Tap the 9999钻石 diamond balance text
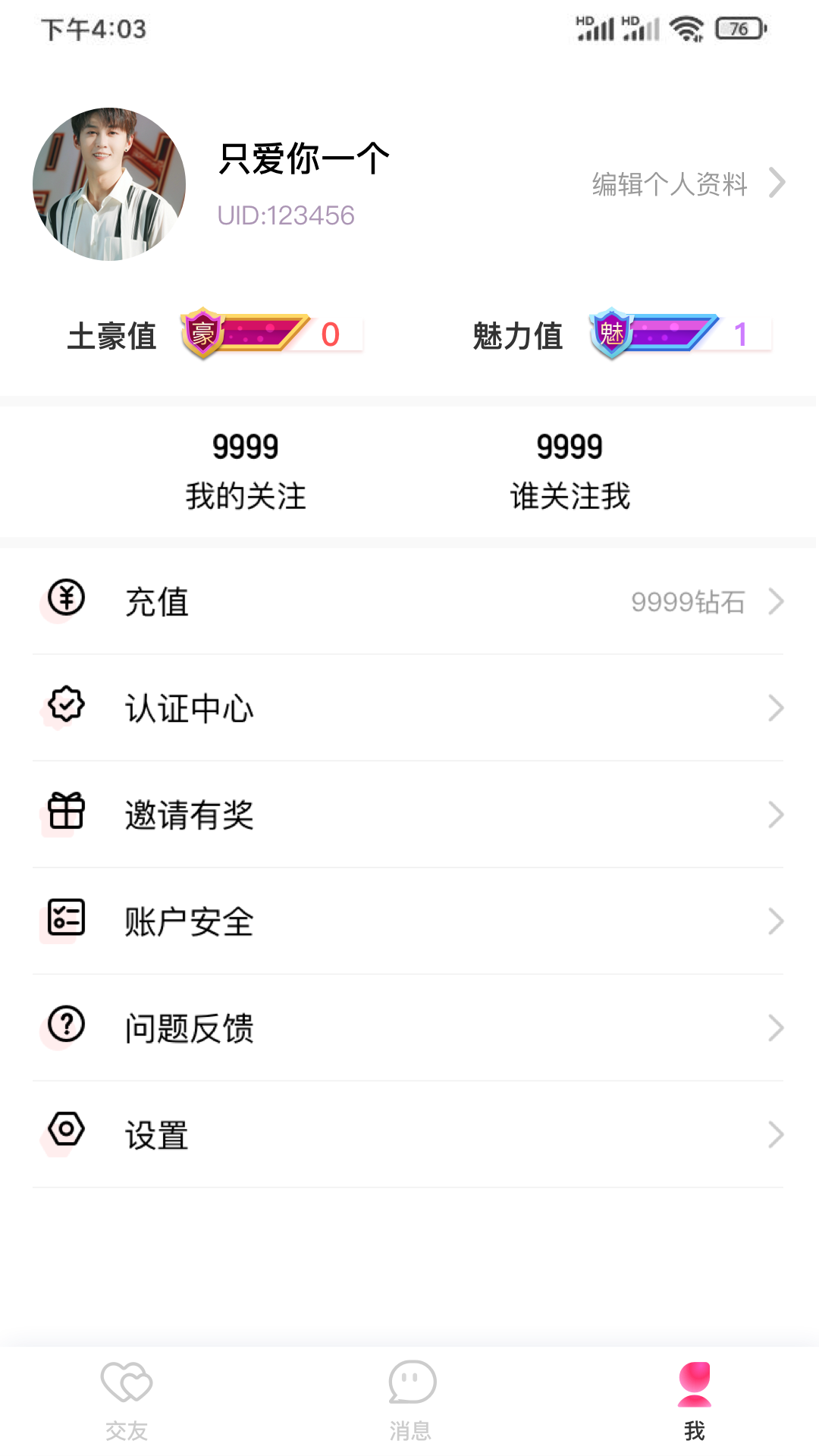Viewport: 819px width, 1456px height. [689, 601]
